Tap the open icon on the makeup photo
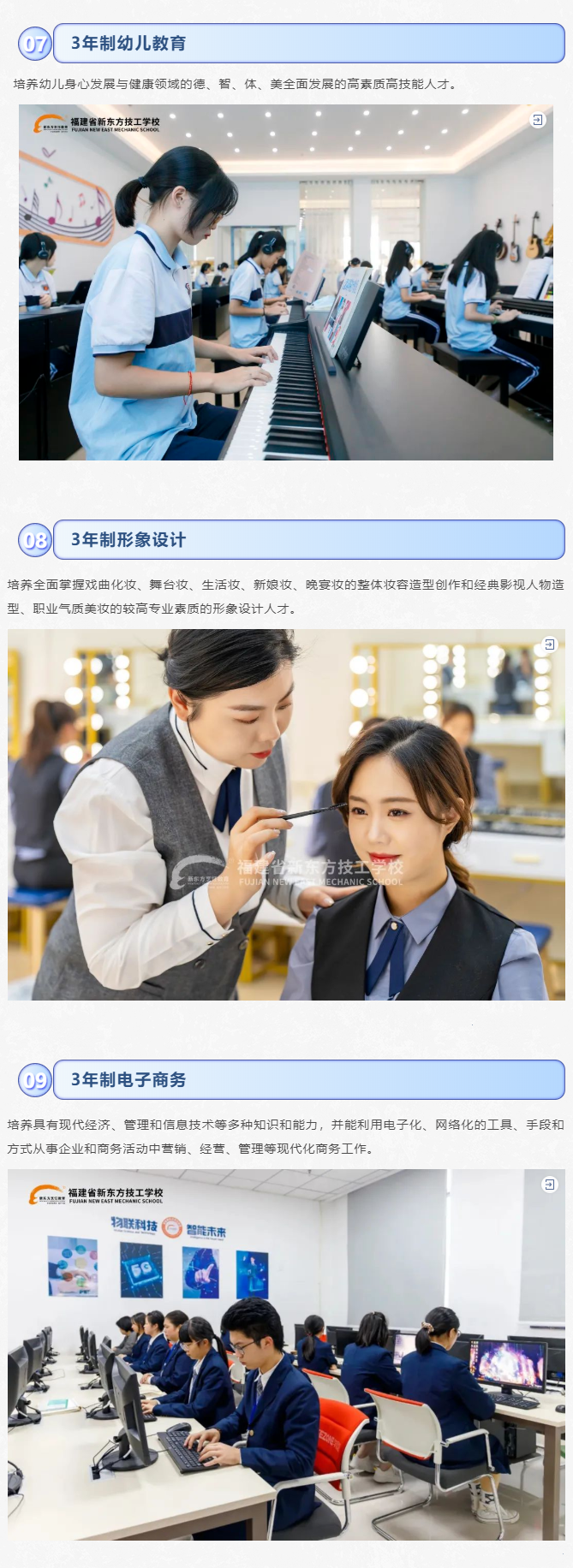Screen dimensions: 573x1568 [550, 644]
